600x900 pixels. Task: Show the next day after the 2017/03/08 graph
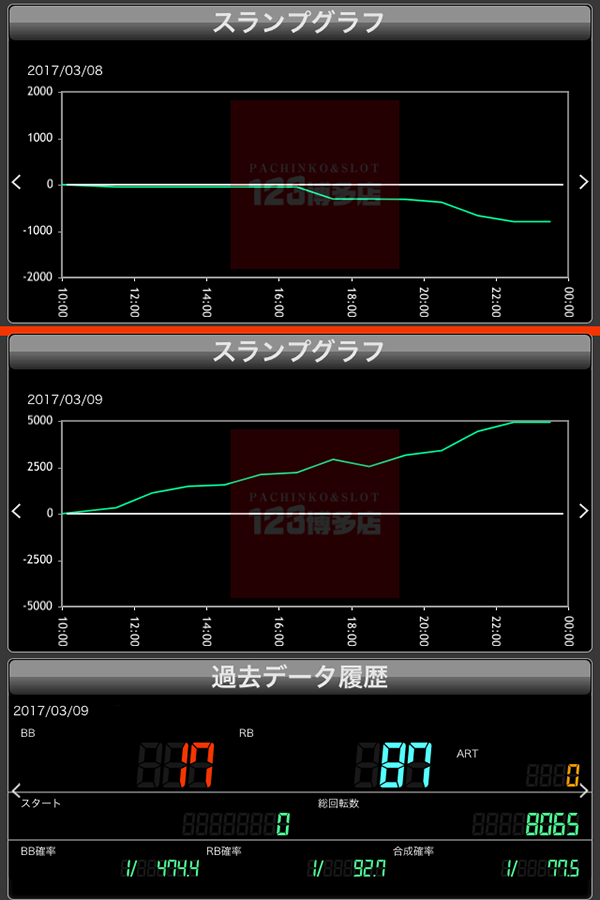pos(584,182)
